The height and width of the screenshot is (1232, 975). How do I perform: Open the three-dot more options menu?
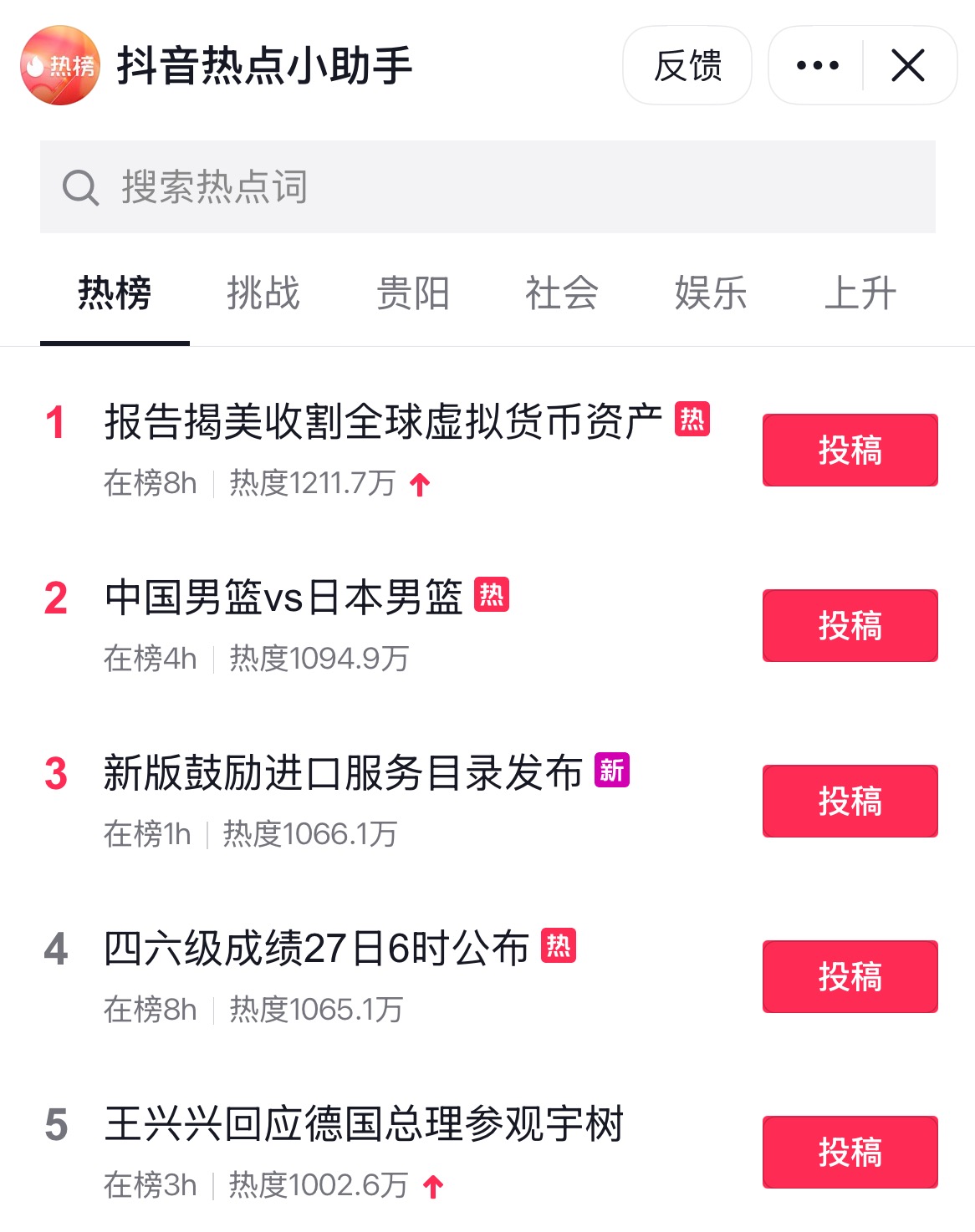coord(817,66)
